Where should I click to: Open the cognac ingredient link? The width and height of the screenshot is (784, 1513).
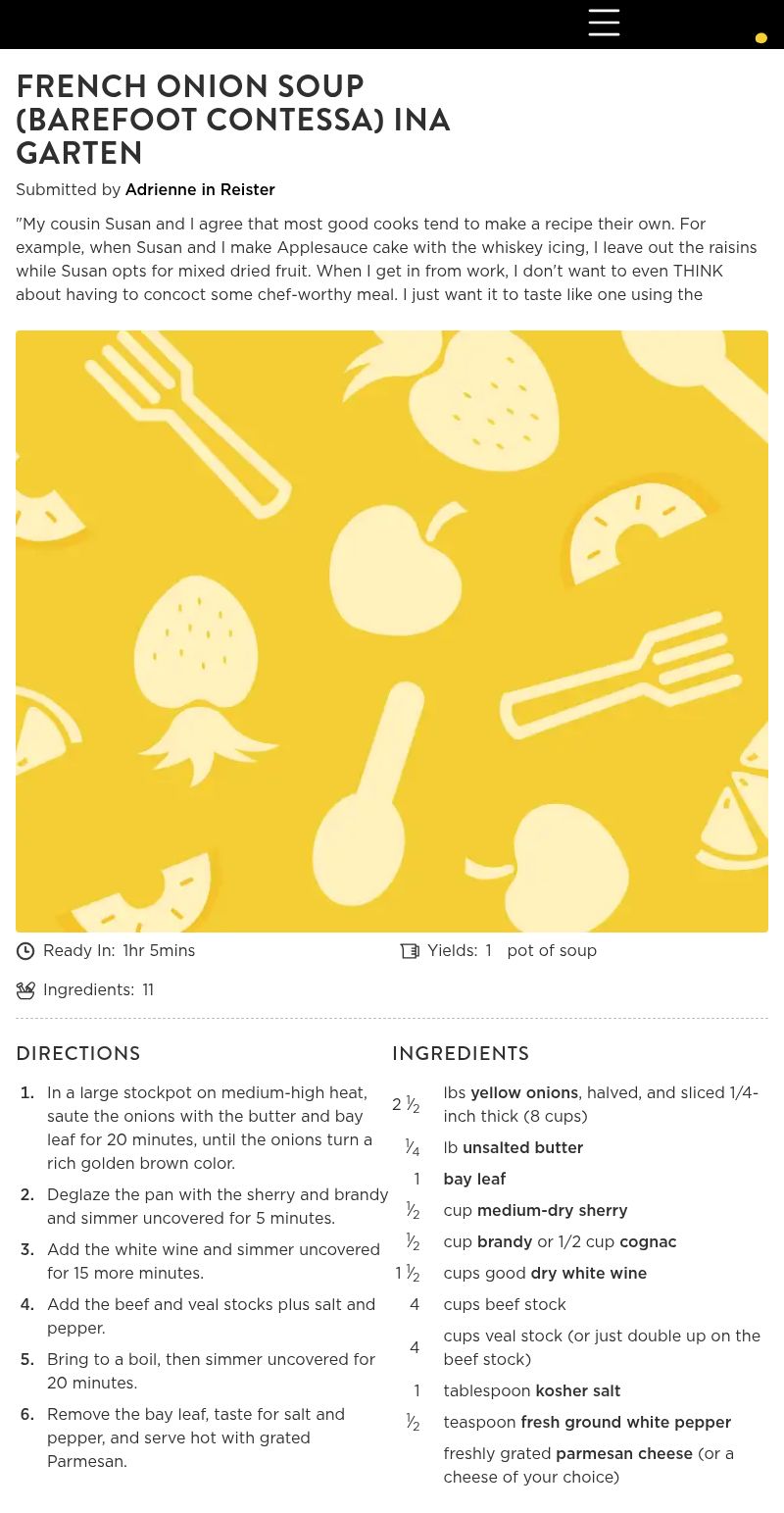[648, 1241]
